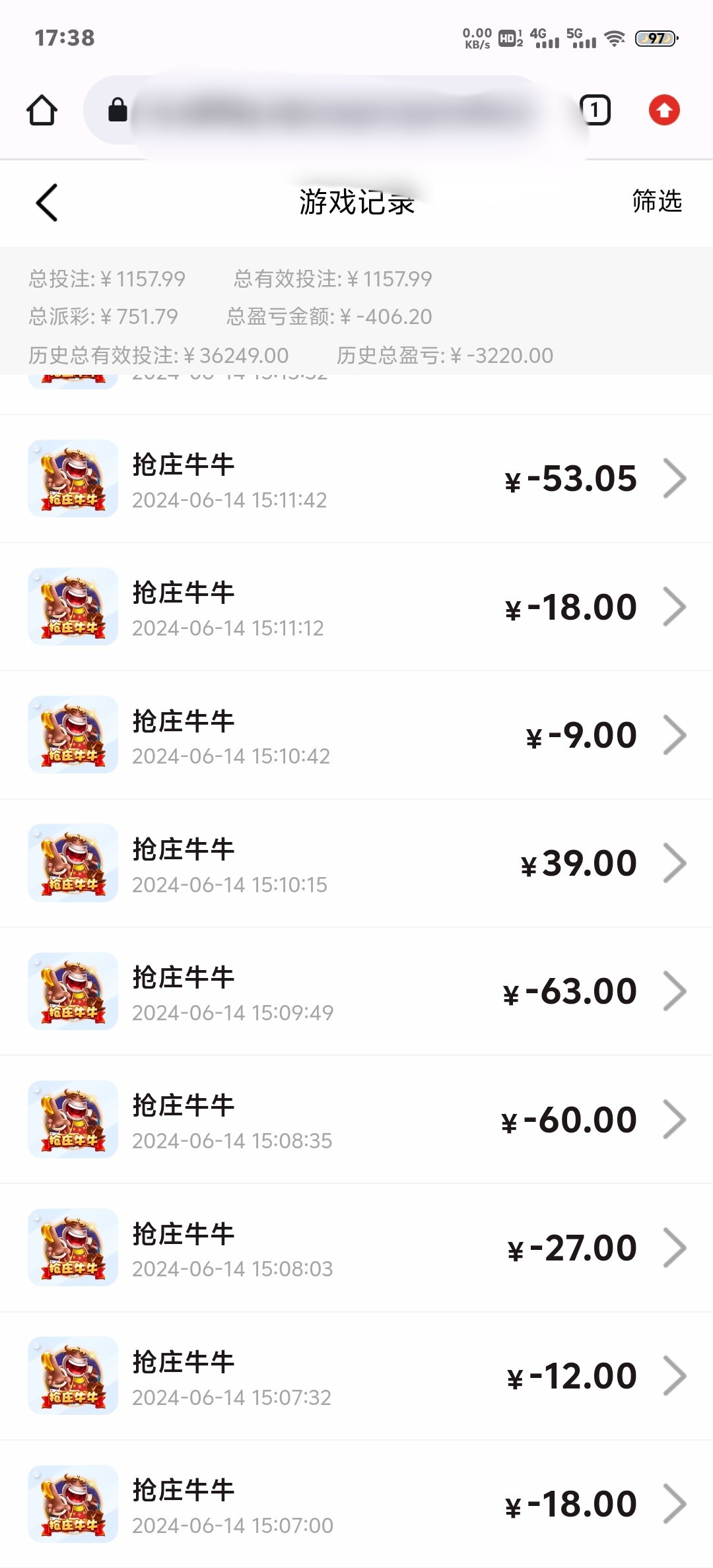Open the record from 15:07:00

[356, 1504]
